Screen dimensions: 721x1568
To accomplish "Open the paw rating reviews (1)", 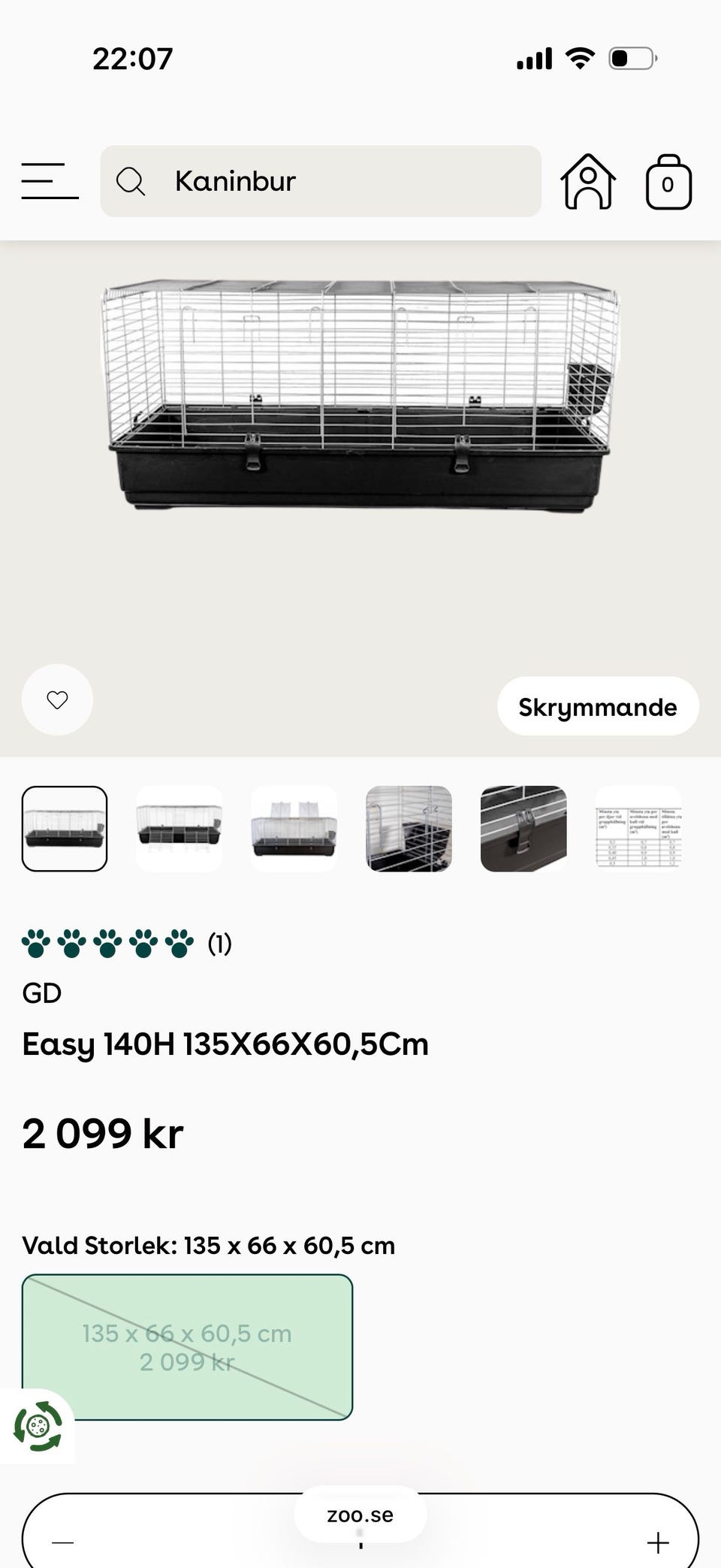I will point(126,943).
